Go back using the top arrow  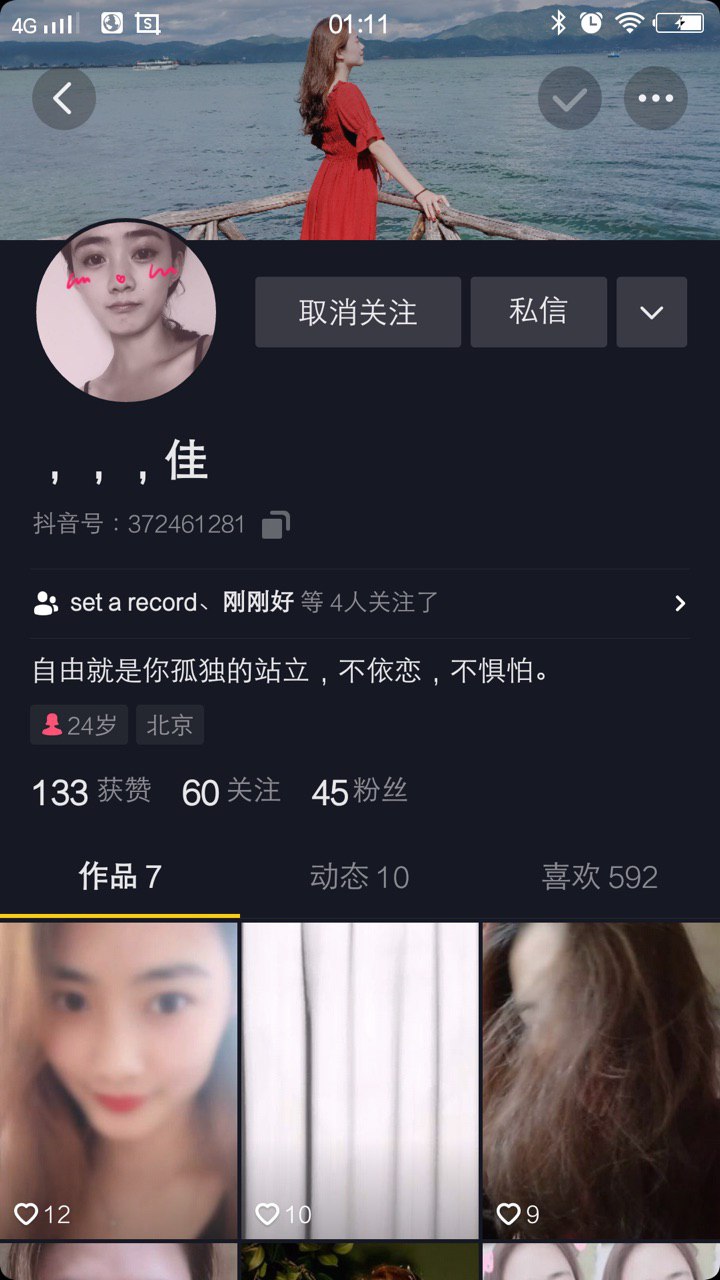click(x=64, y=98)
